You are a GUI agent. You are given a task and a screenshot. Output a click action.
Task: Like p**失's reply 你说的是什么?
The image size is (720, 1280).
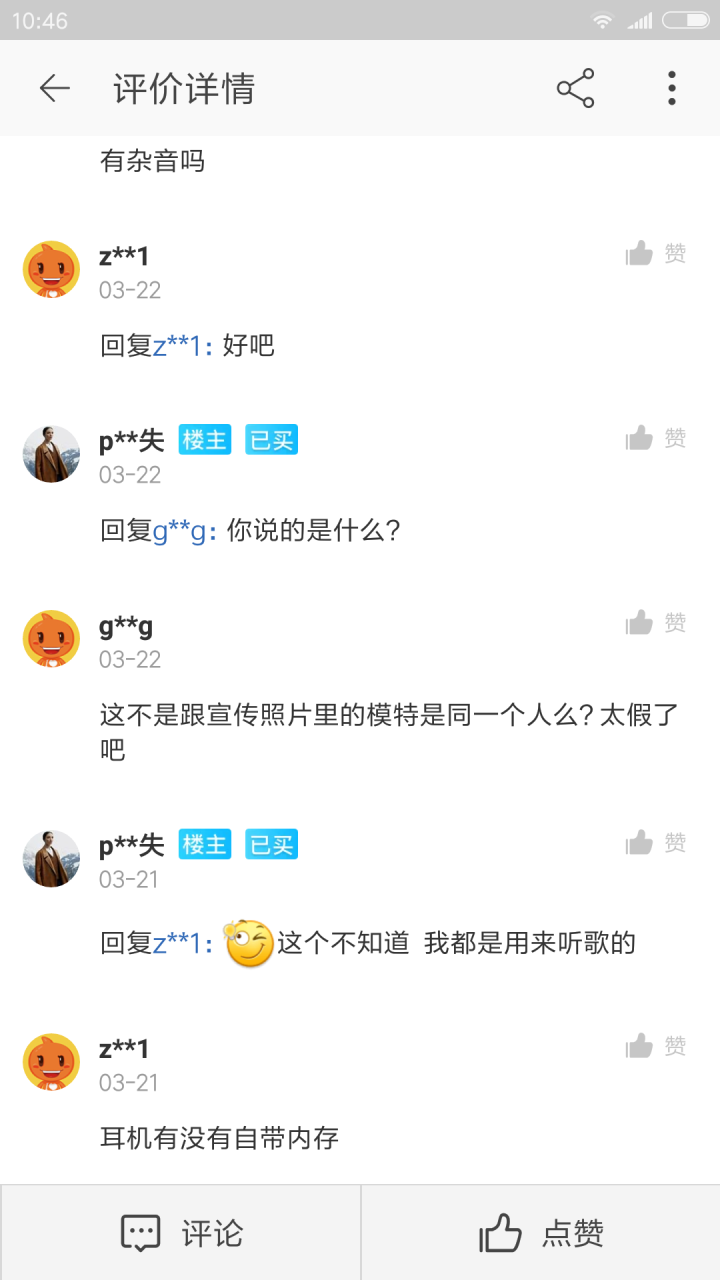click(x=656, y=438)
